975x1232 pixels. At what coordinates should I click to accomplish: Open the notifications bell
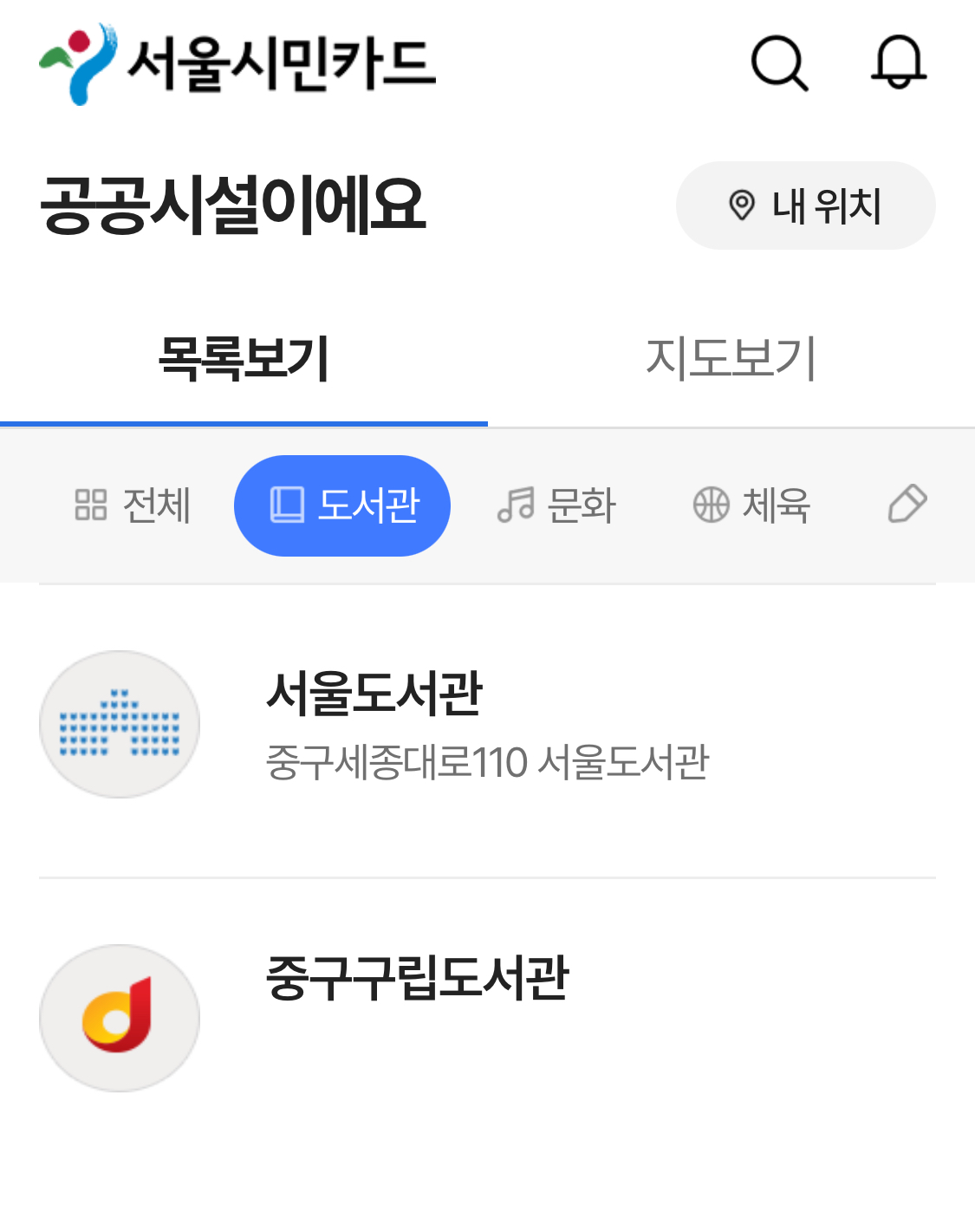tap(899, 62)
